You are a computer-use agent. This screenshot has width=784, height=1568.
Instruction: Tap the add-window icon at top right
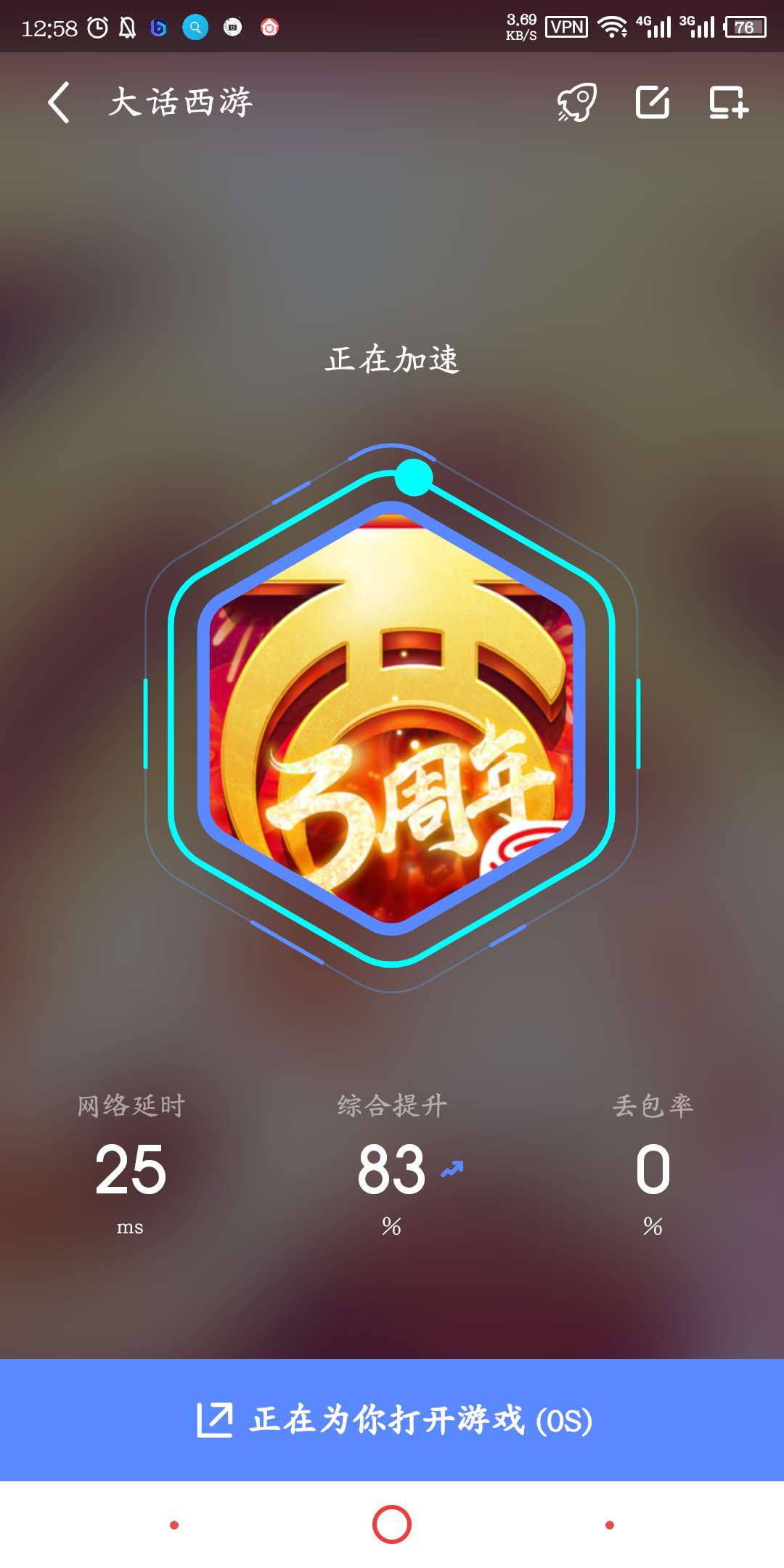pos(728,102)
